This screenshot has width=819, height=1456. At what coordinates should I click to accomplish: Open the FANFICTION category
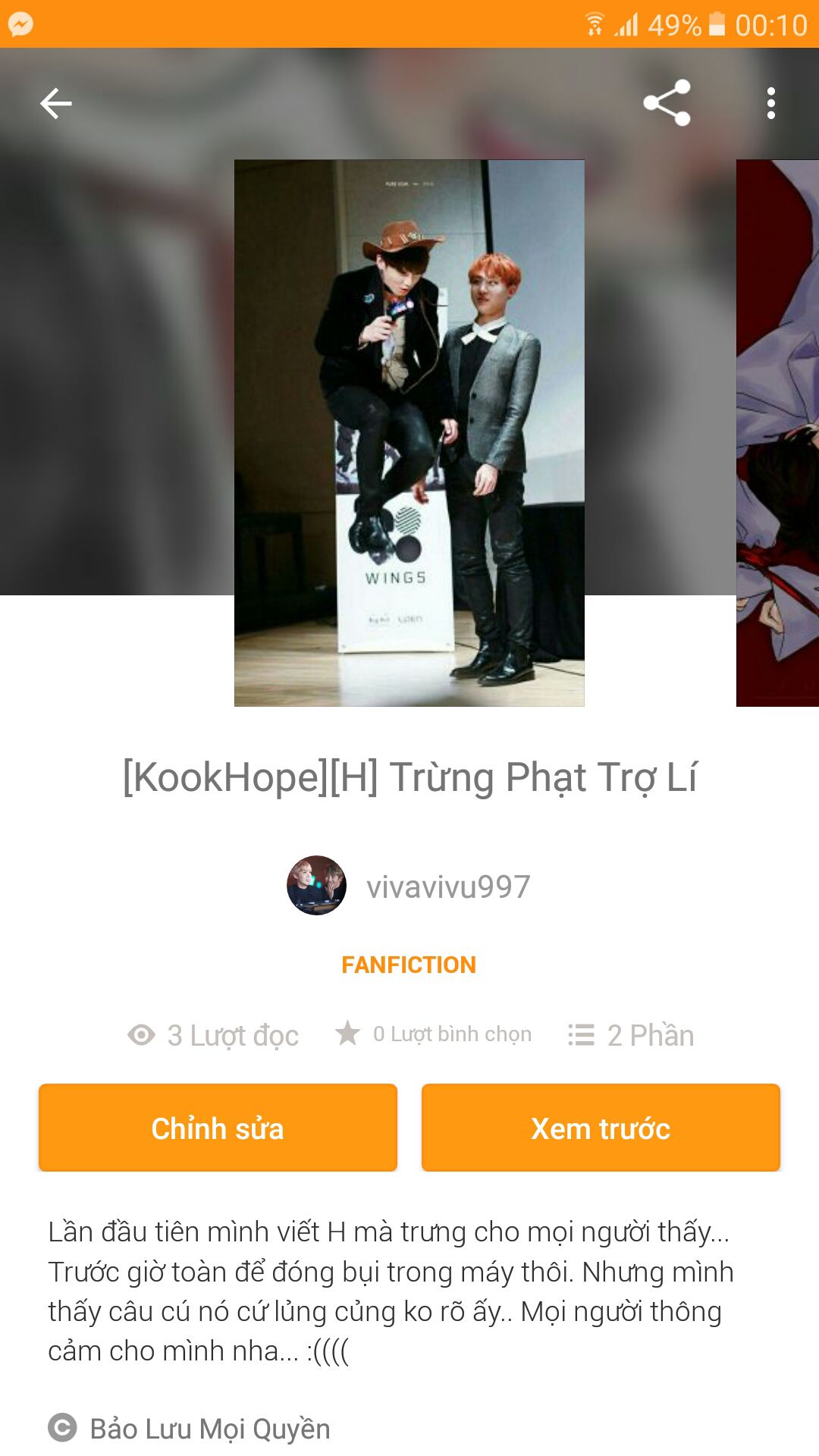pyautogui.click(x=409, y=965)
